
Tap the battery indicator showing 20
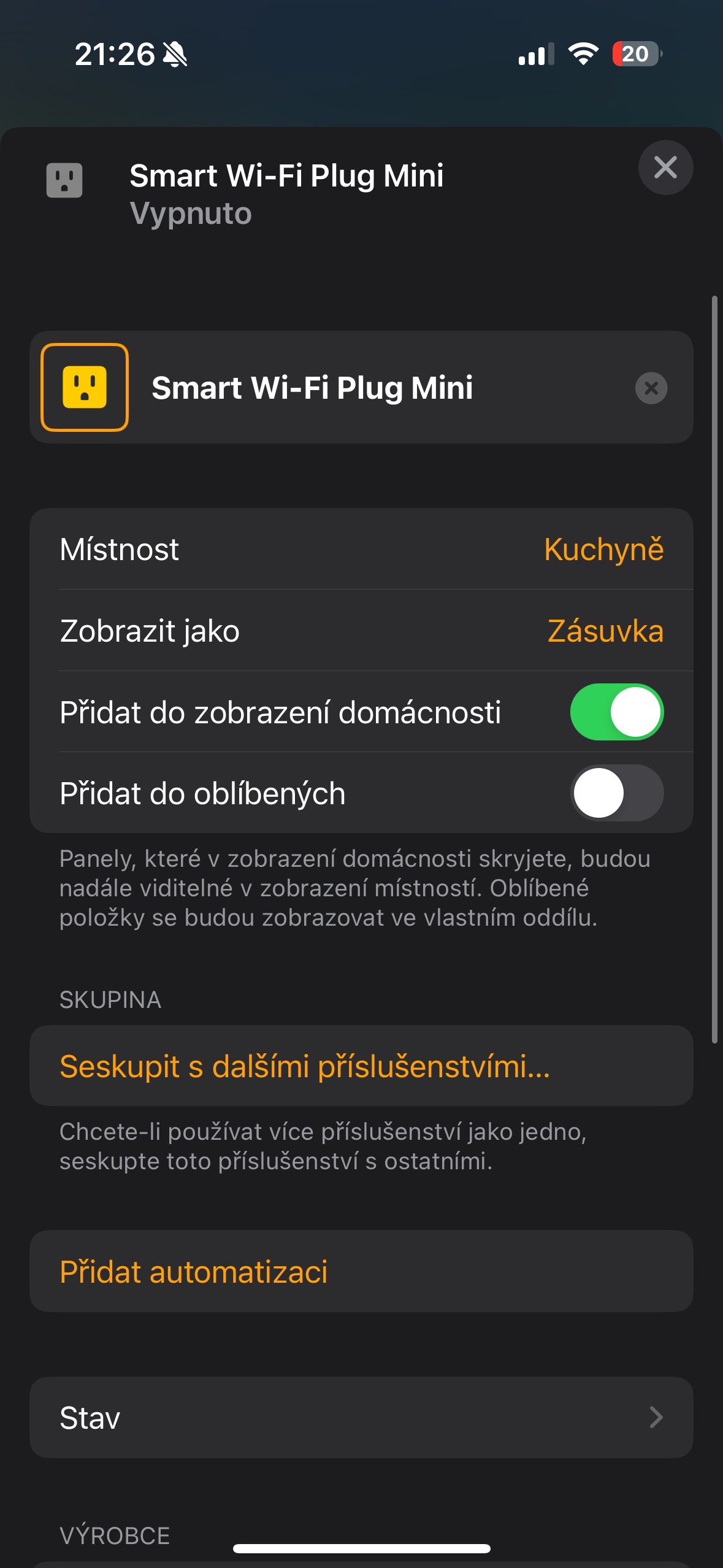point(635,55)
